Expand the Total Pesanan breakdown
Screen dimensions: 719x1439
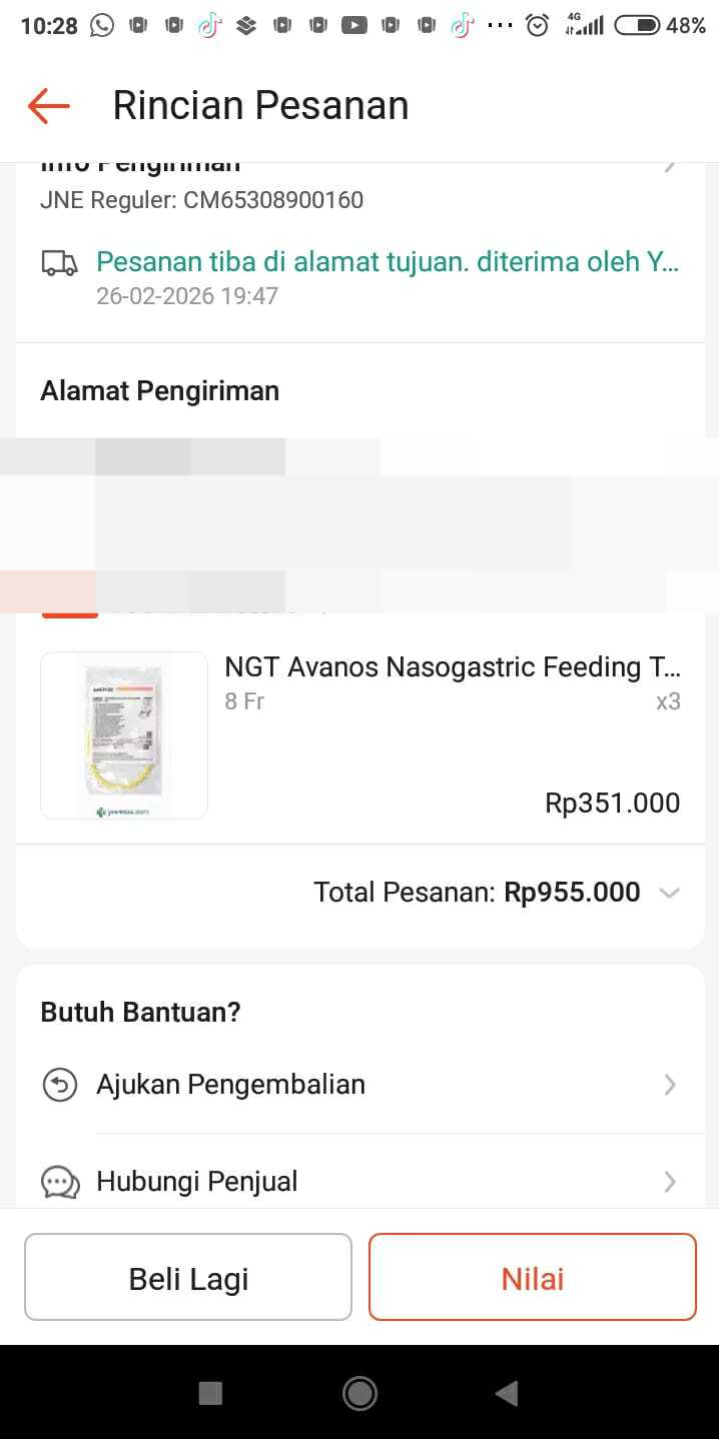[669, 893]
